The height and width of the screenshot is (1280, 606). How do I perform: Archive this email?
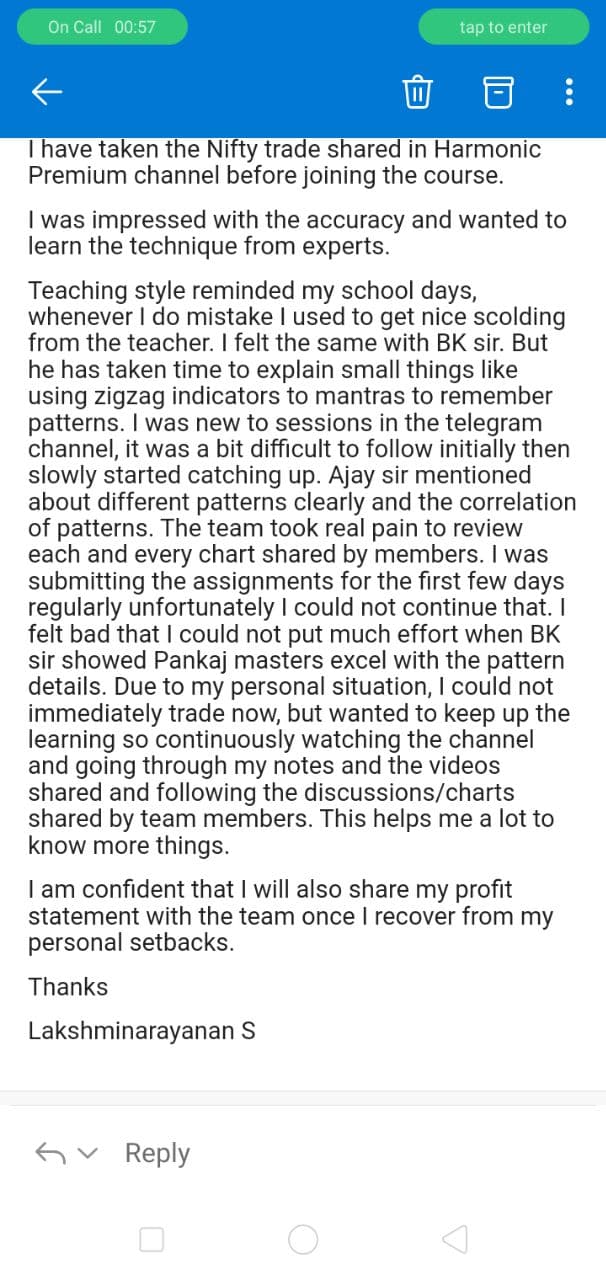(x=497, y=92)
